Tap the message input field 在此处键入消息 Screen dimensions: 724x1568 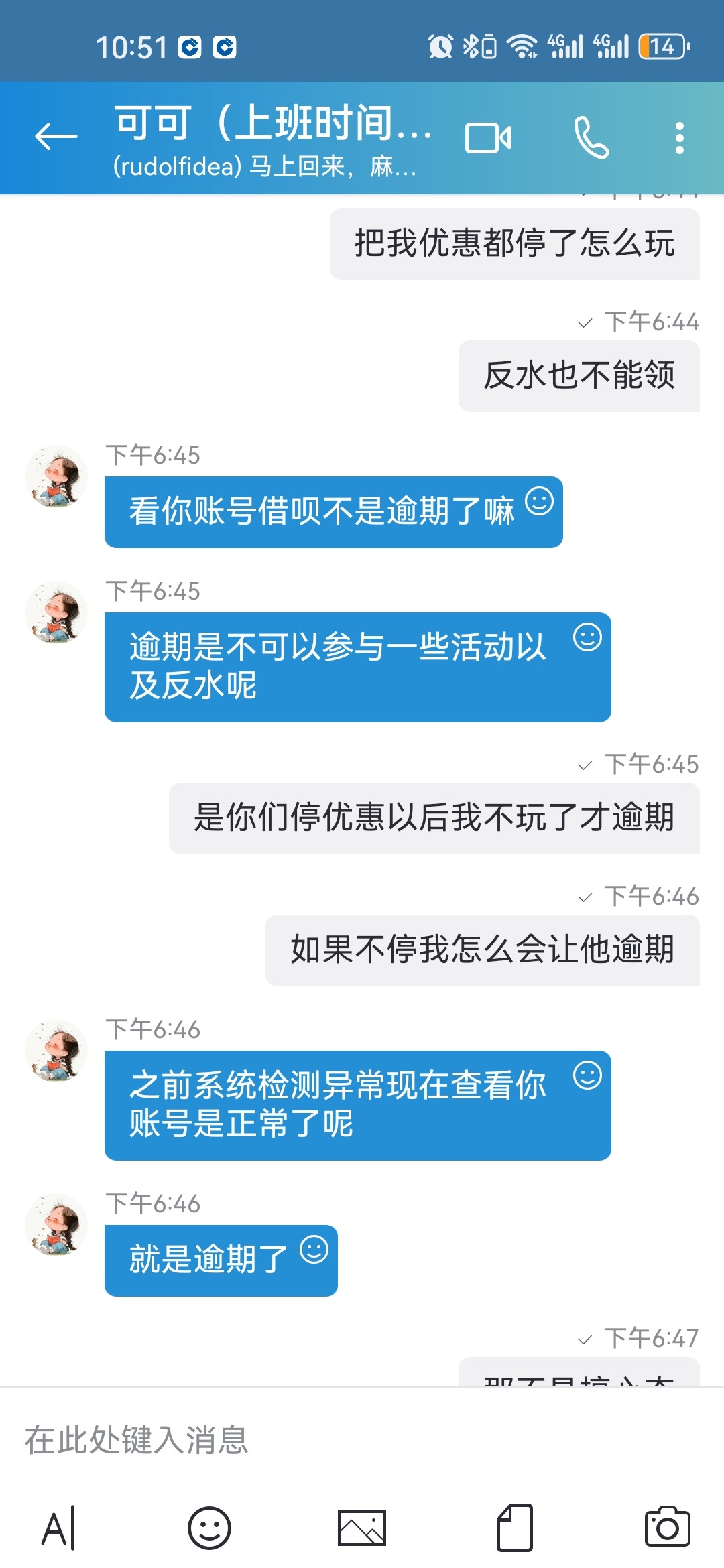[362, 1439]
